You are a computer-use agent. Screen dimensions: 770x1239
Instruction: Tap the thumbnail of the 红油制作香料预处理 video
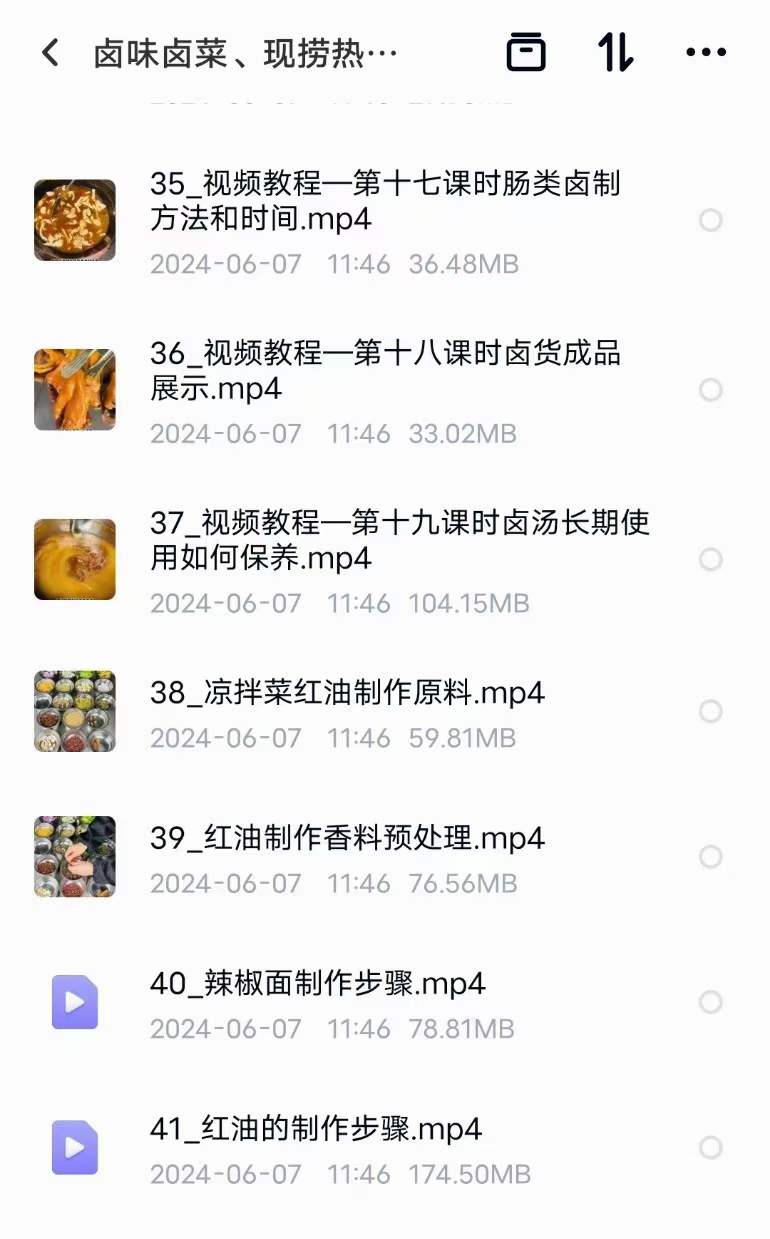[x=74, y=857]
